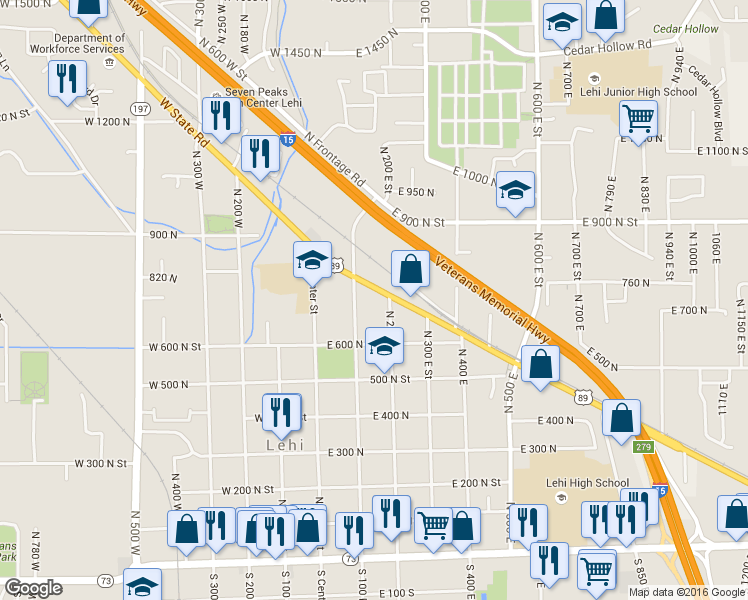Select the shopping bag marker near route 279
The image size is (748, 600).
(621, 417)
